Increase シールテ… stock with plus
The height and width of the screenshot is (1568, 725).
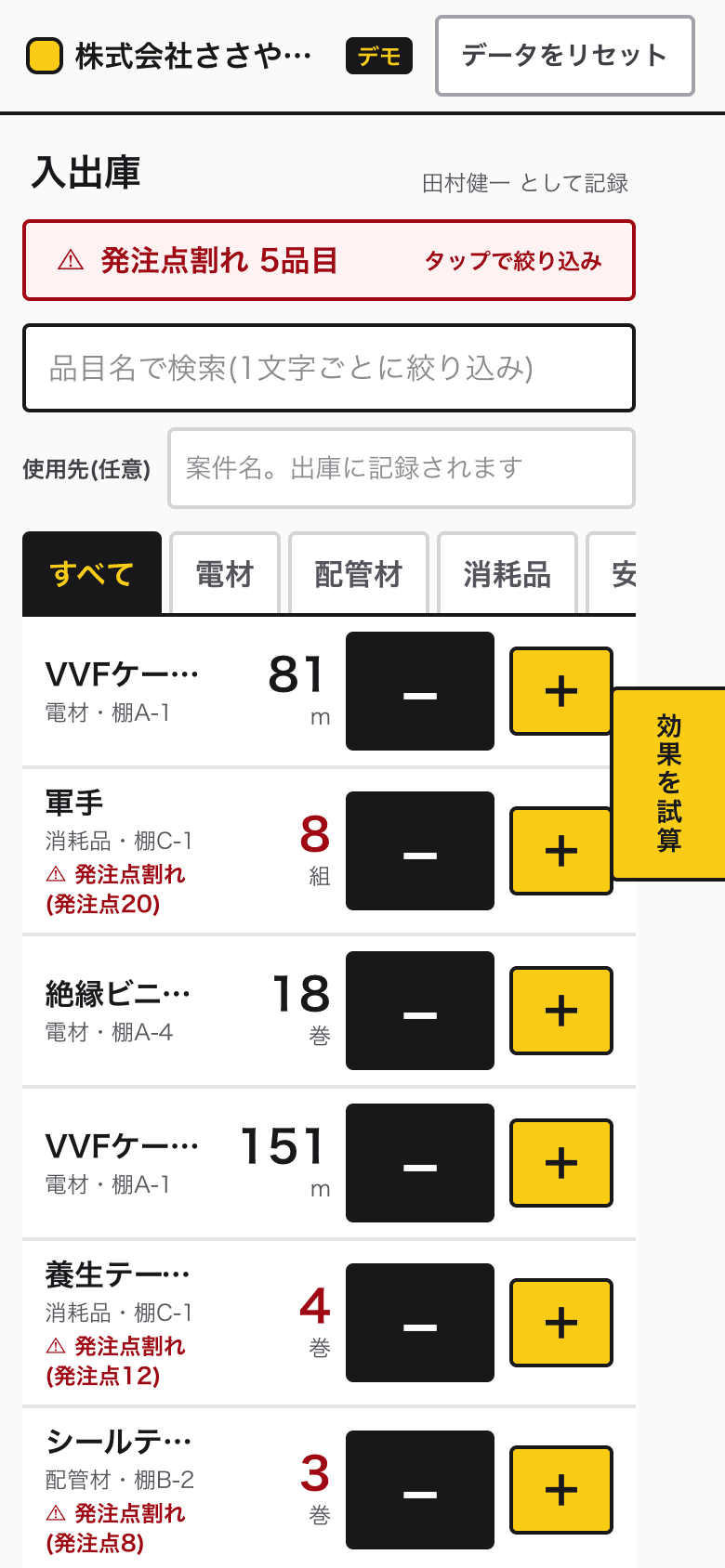[561, 1490]
